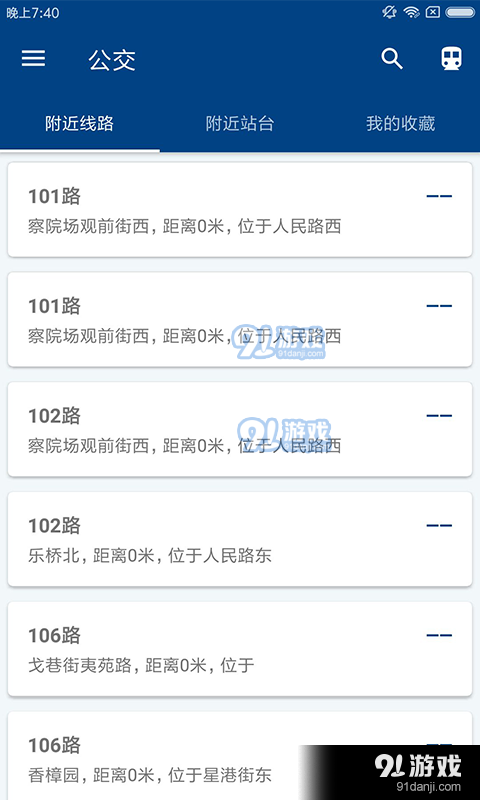Select the 附近线路 tab
The height and width of the screenshot is (800, 480).
80,124
